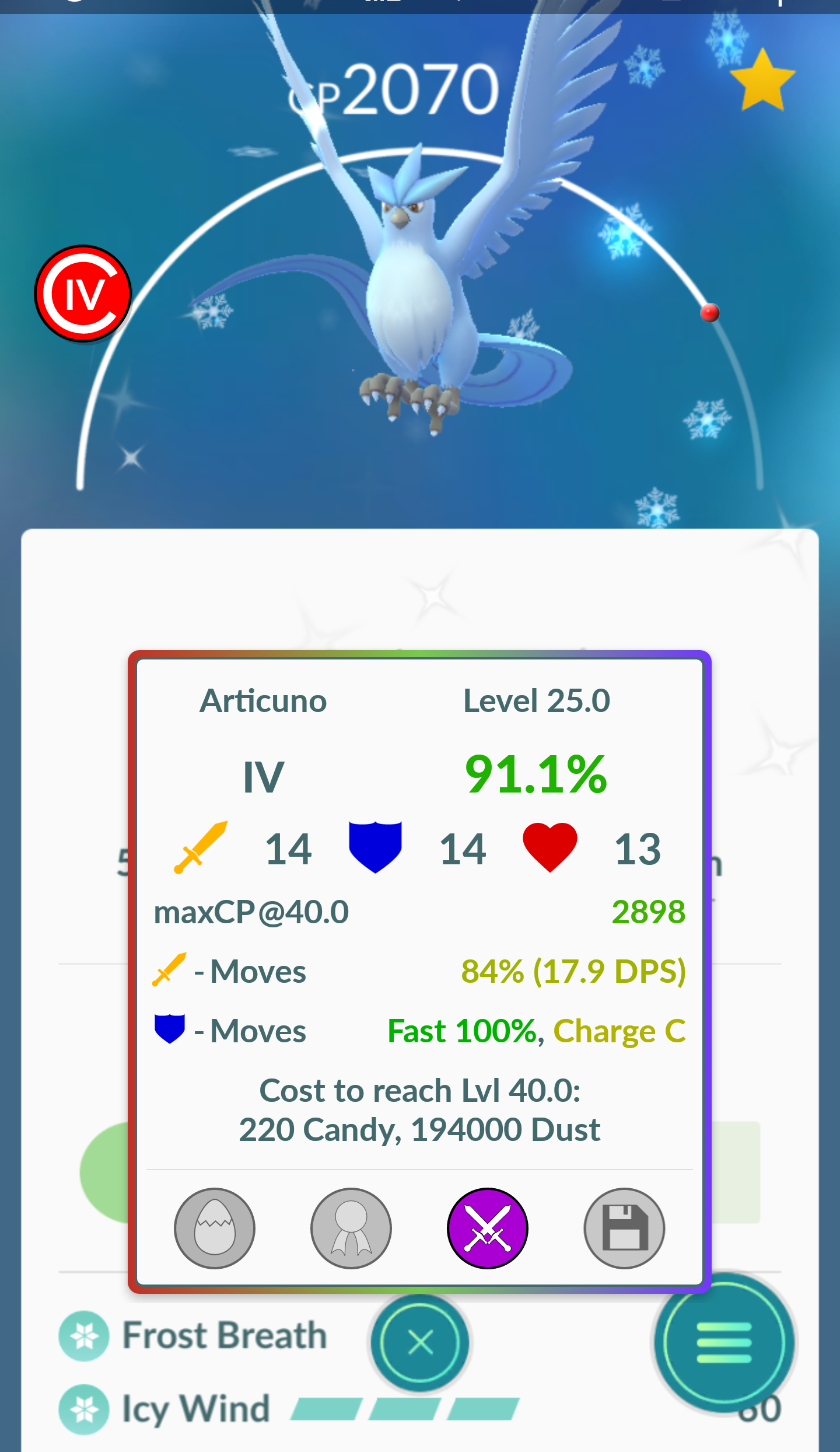Tap the ribbon badge icon in overlay
The width and height of the screenshot is (840, 1452).
click(x=351, y=1228)
